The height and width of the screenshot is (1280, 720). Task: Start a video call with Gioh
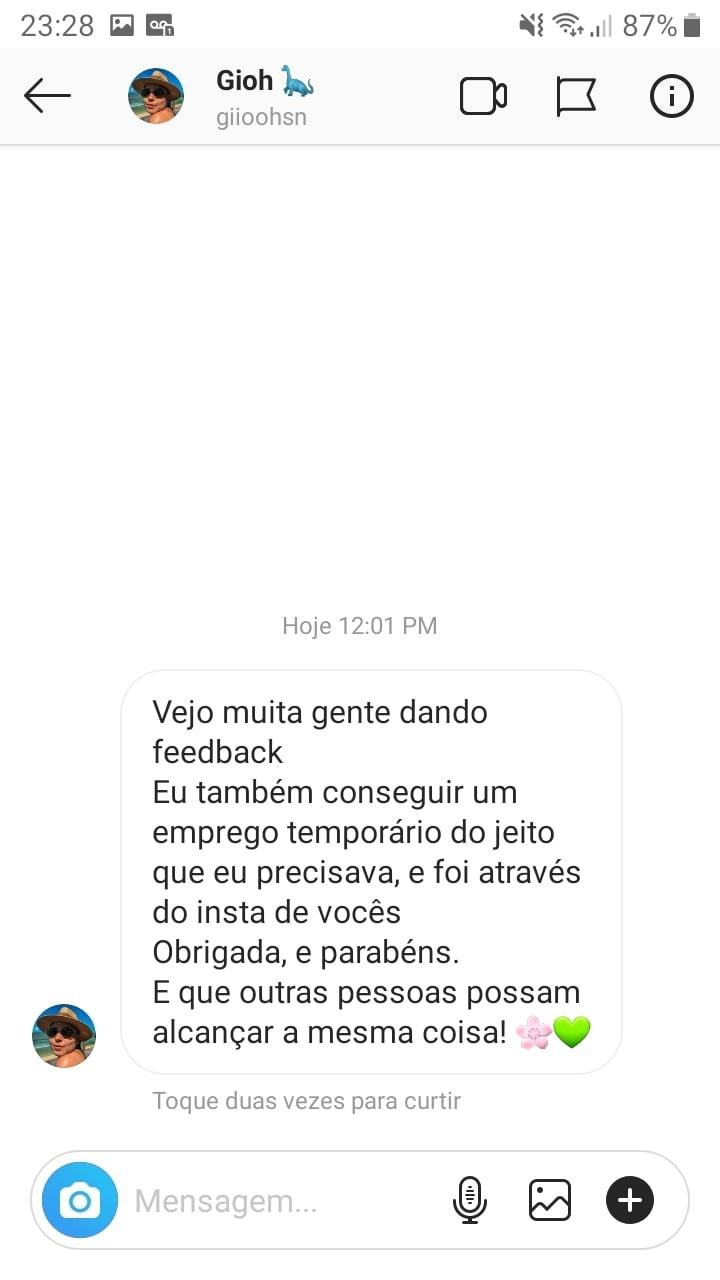click(483, 96)
